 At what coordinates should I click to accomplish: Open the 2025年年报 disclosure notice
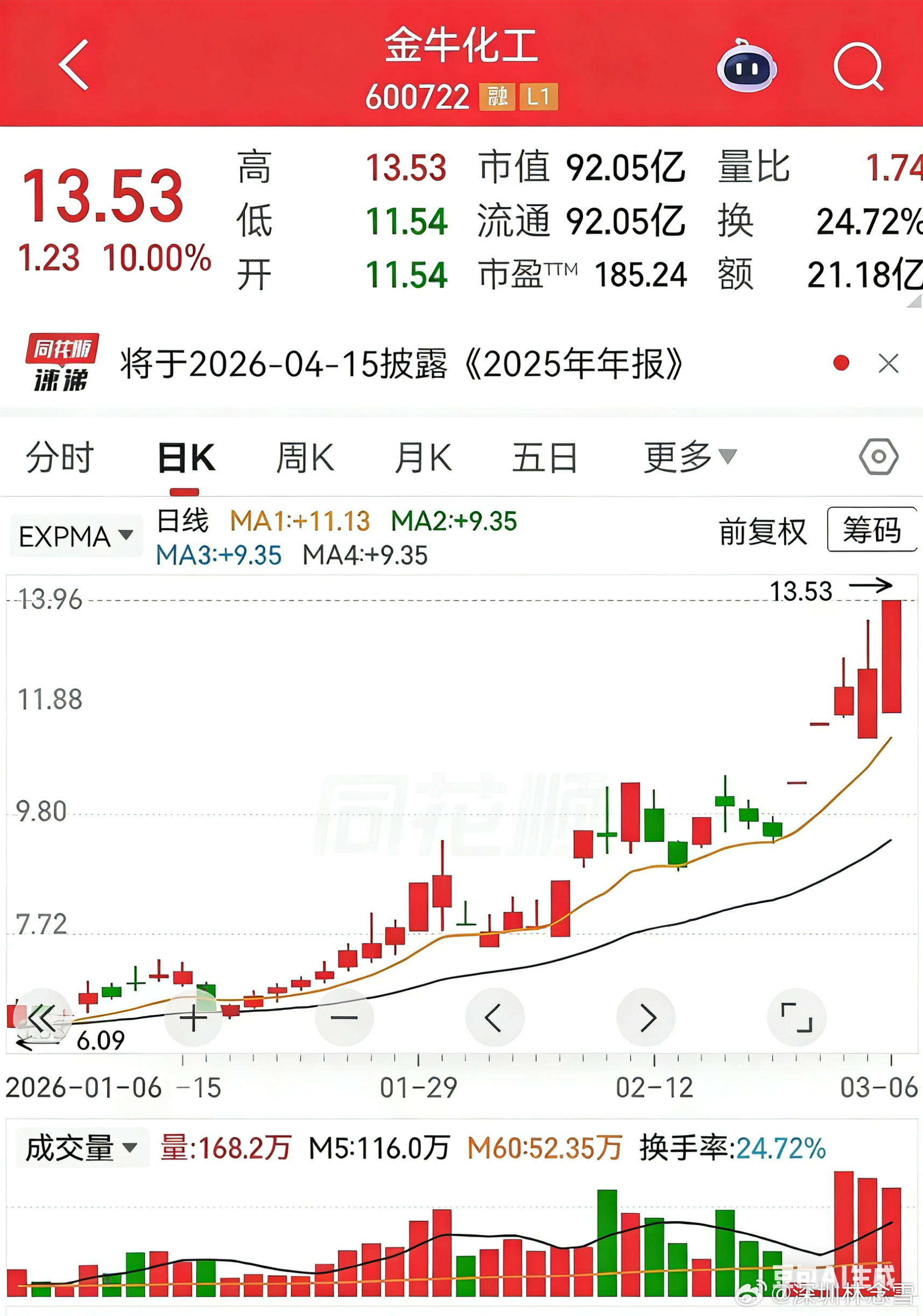401,364
